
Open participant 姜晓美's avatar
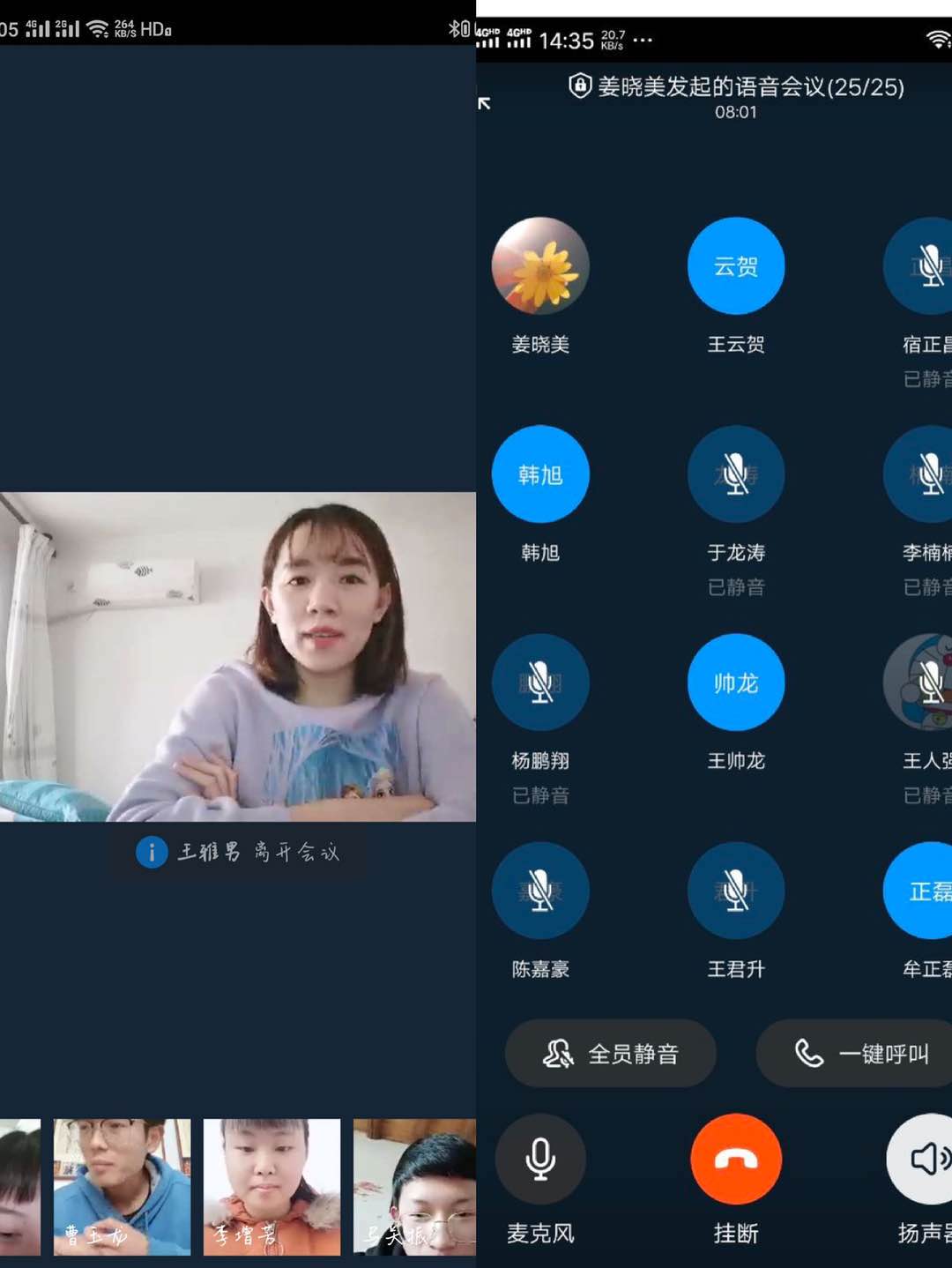(540, 265)
